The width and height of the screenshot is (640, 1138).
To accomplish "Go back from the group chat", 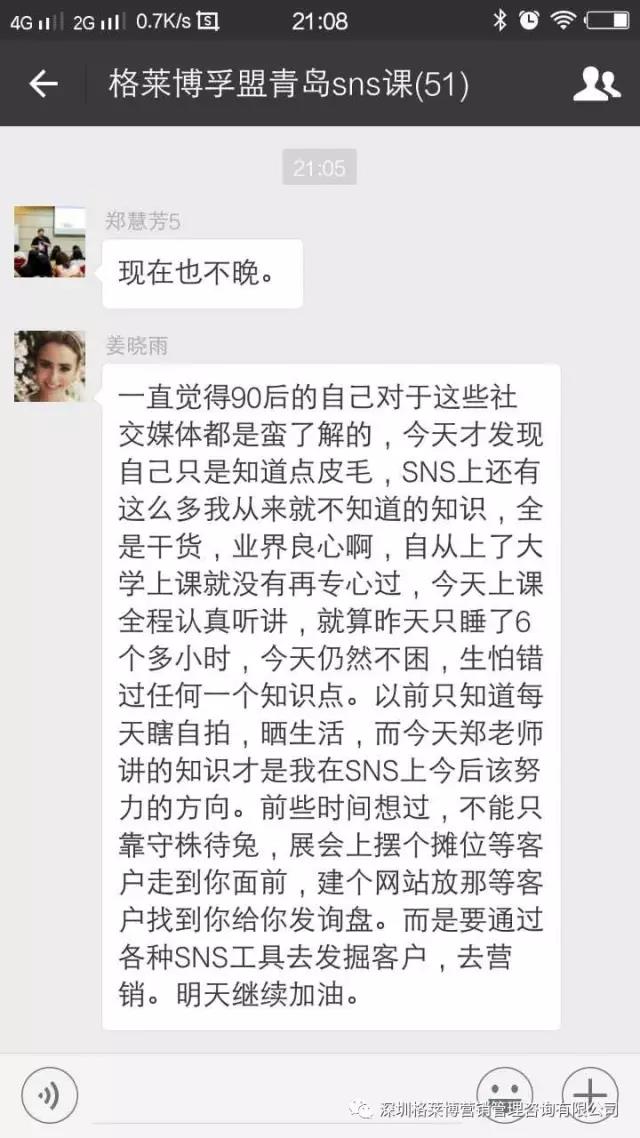I will click(x=44, y=85).
